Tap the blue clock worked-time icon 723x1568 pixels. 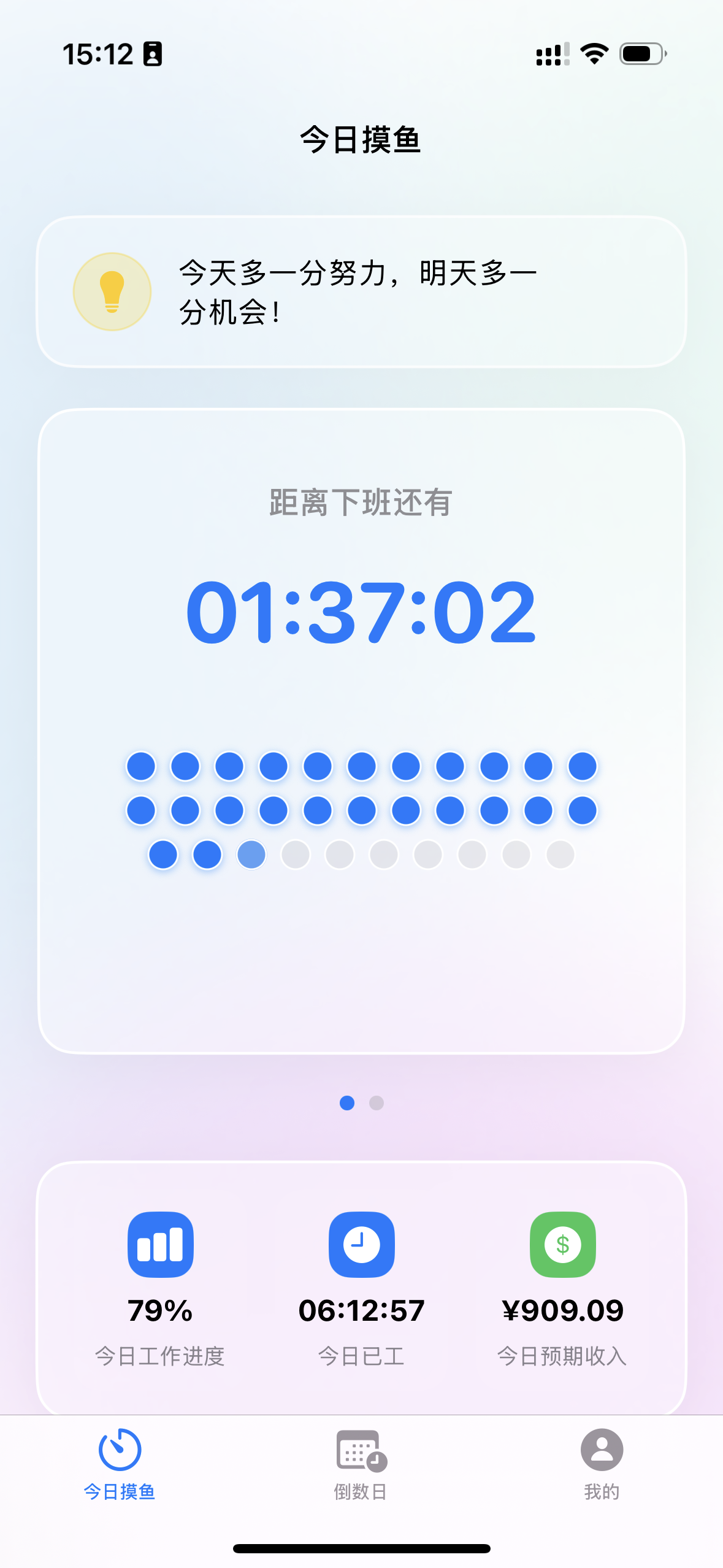361,1247
